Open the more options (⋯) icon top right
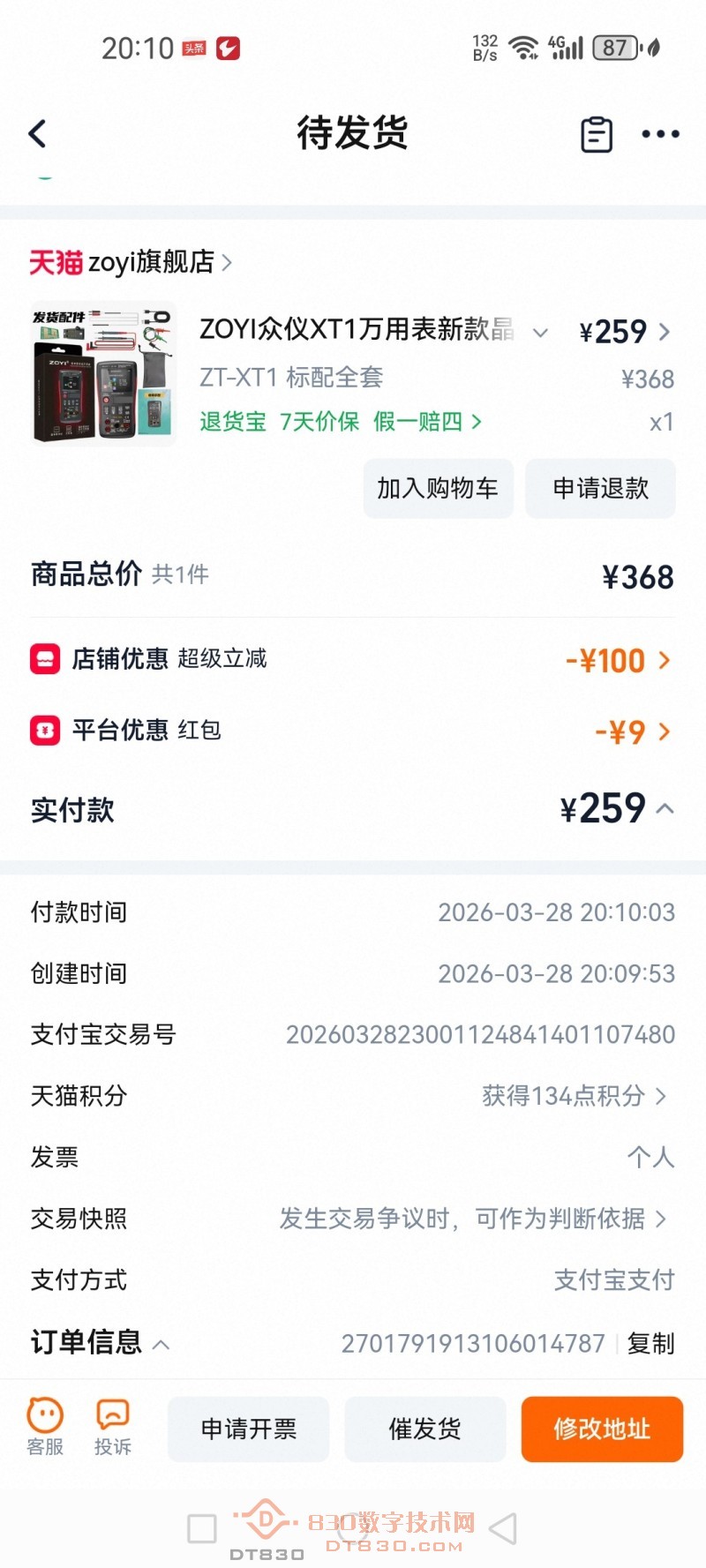The width and height of the screenshot is (706, 1568). pyautogui.click(x=659, y=133)
